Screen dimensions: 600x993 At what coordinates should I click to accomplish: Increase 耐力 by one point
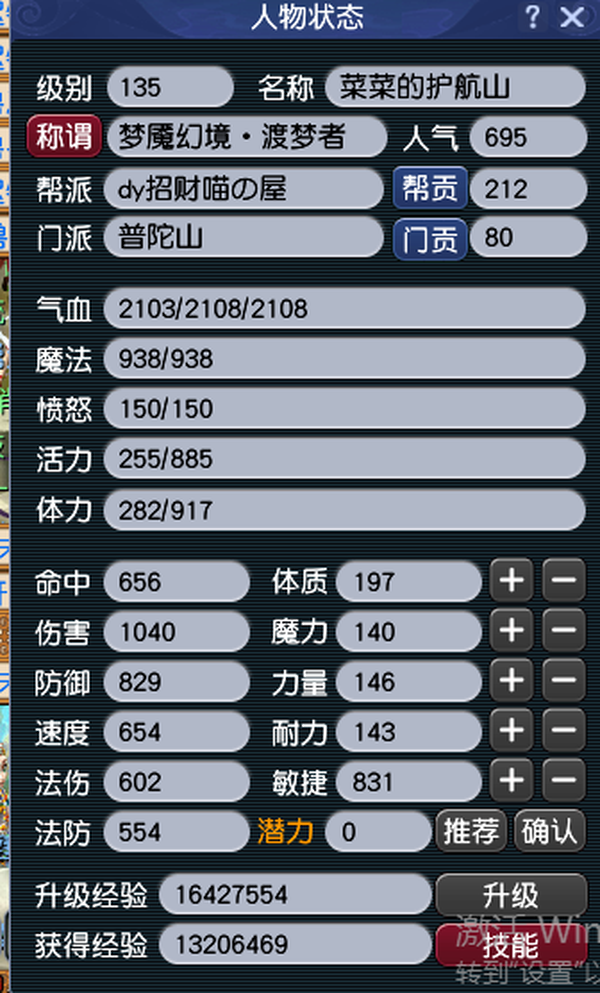pos(511,730)
